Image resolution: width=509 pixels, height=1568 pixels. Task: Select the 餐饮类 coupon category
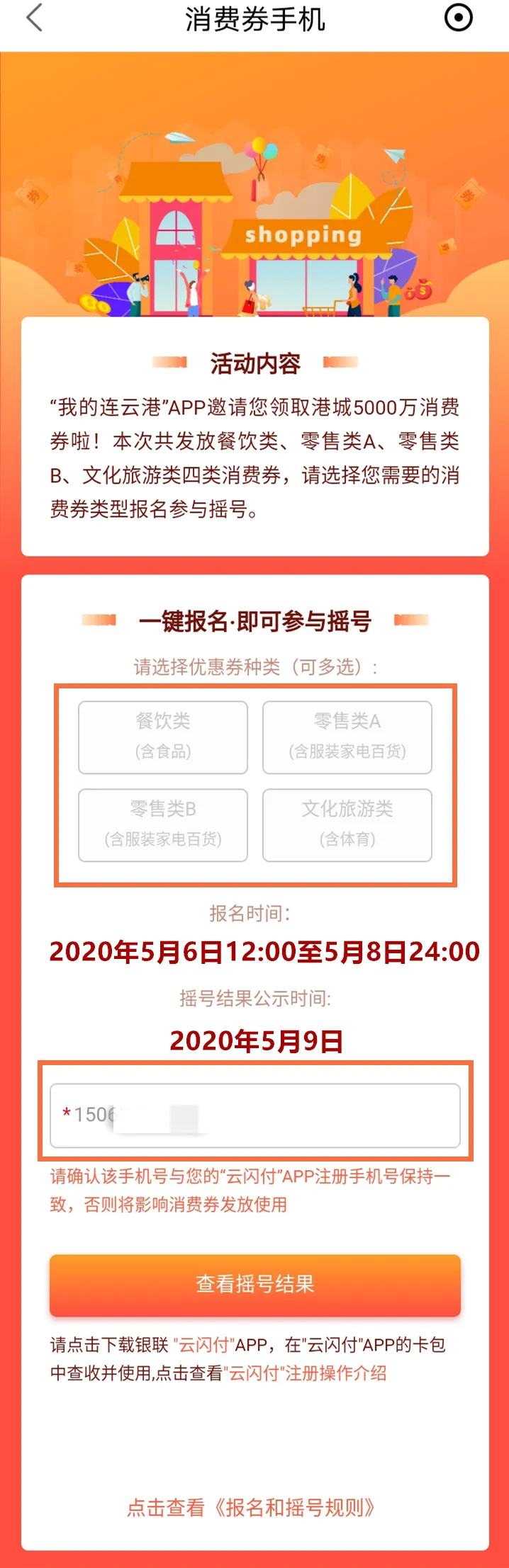click(163, 737)
